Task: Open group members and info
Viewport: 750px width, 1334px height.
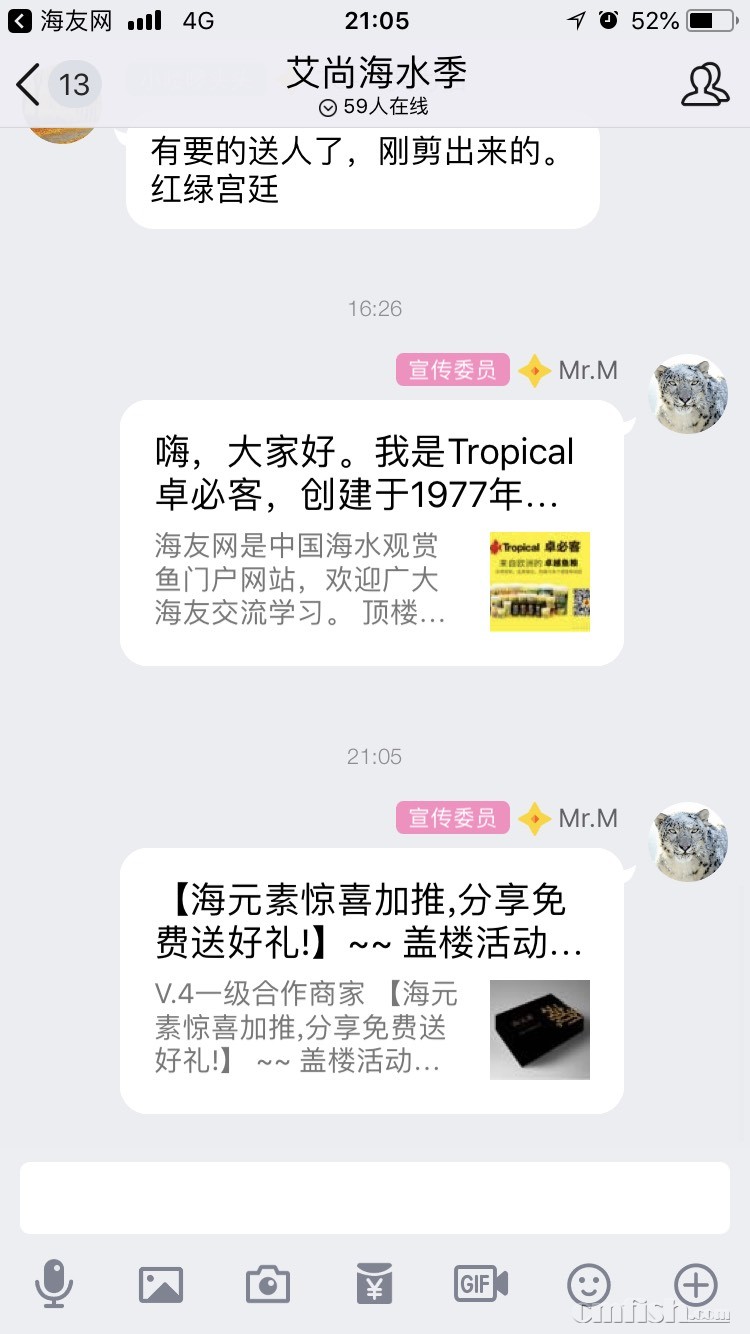Action: pyautogui.click(x=705, y=85)
